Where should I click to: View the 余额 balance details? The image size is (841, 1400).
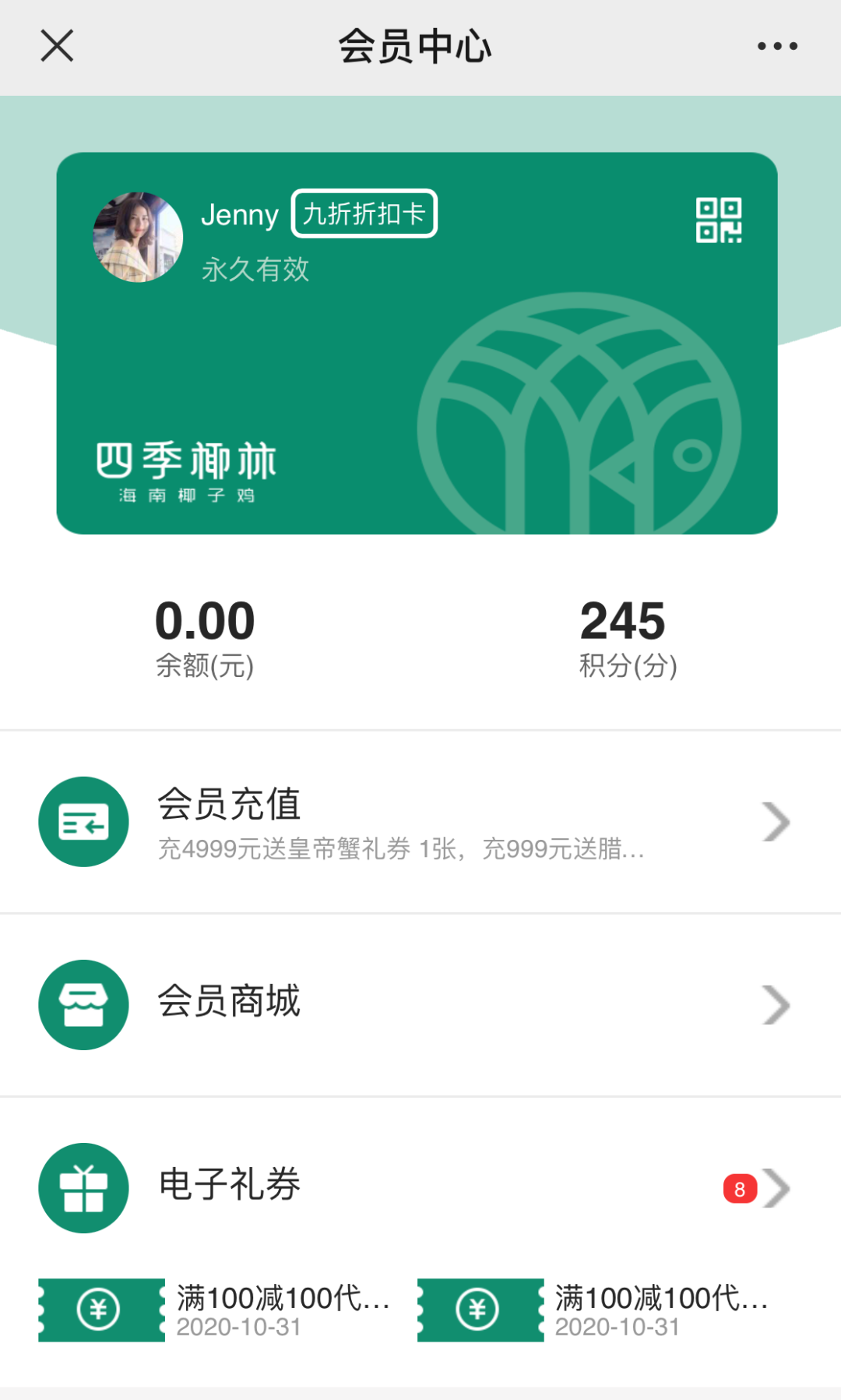pos(205,637)
